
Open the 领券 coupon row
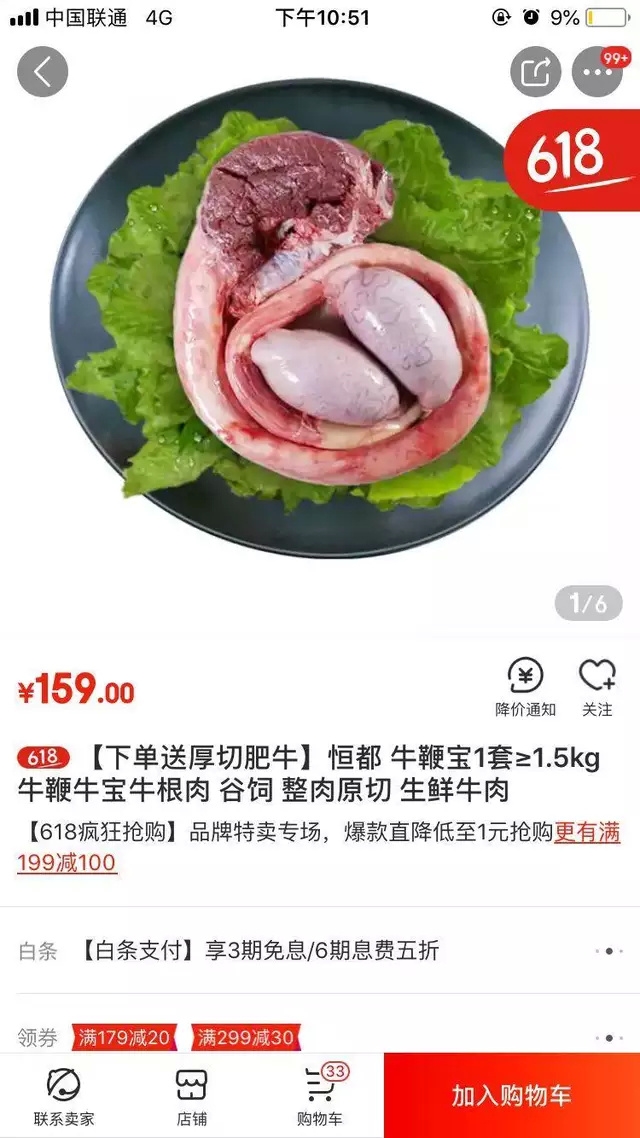pos(608,1038)
